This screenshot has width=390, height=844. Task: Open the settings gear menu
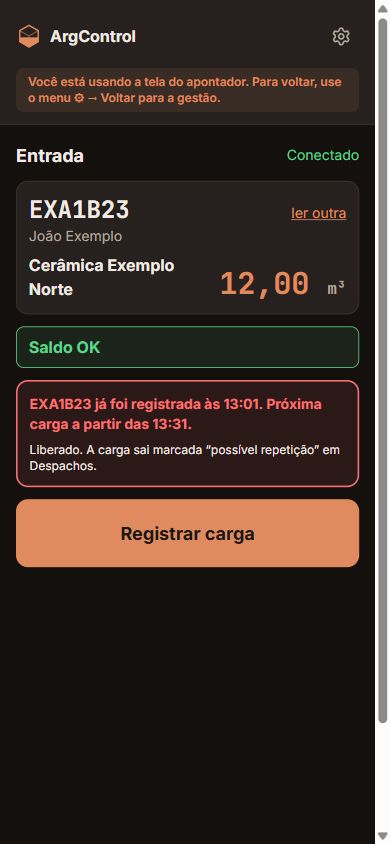coord(341,37)
